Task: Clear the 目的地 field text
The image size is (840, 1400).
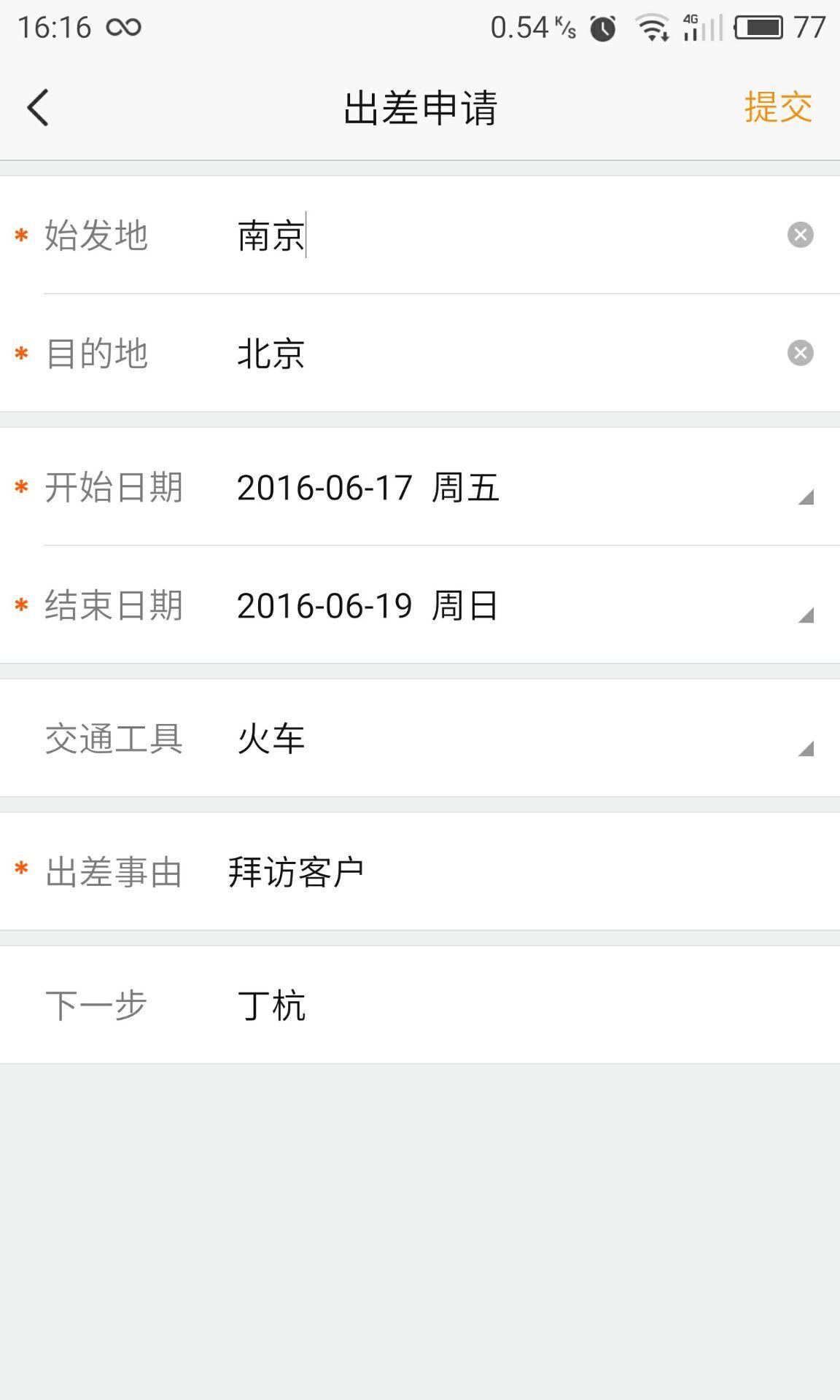Action: (800, 353)
